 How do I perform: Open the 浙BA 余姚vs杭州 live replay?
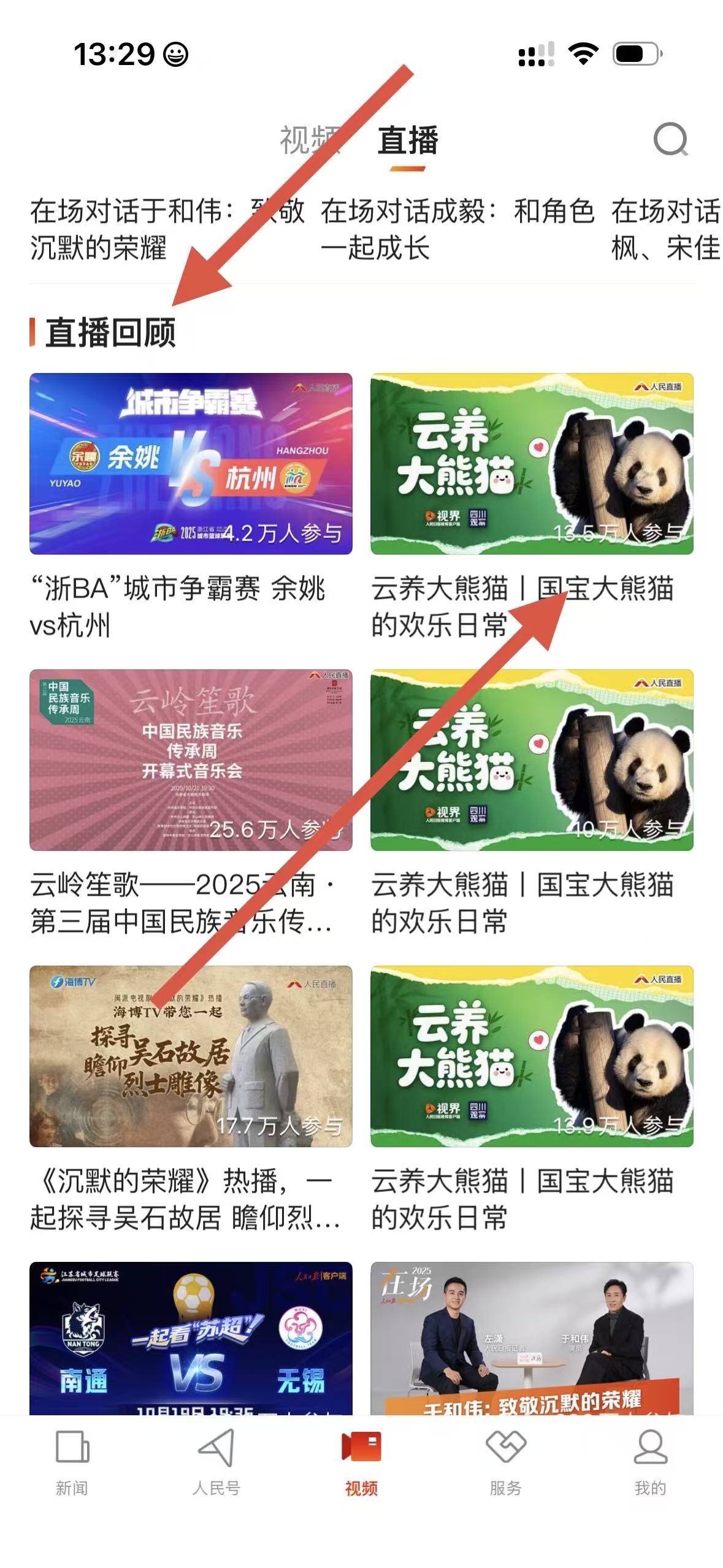coord(191,464)
